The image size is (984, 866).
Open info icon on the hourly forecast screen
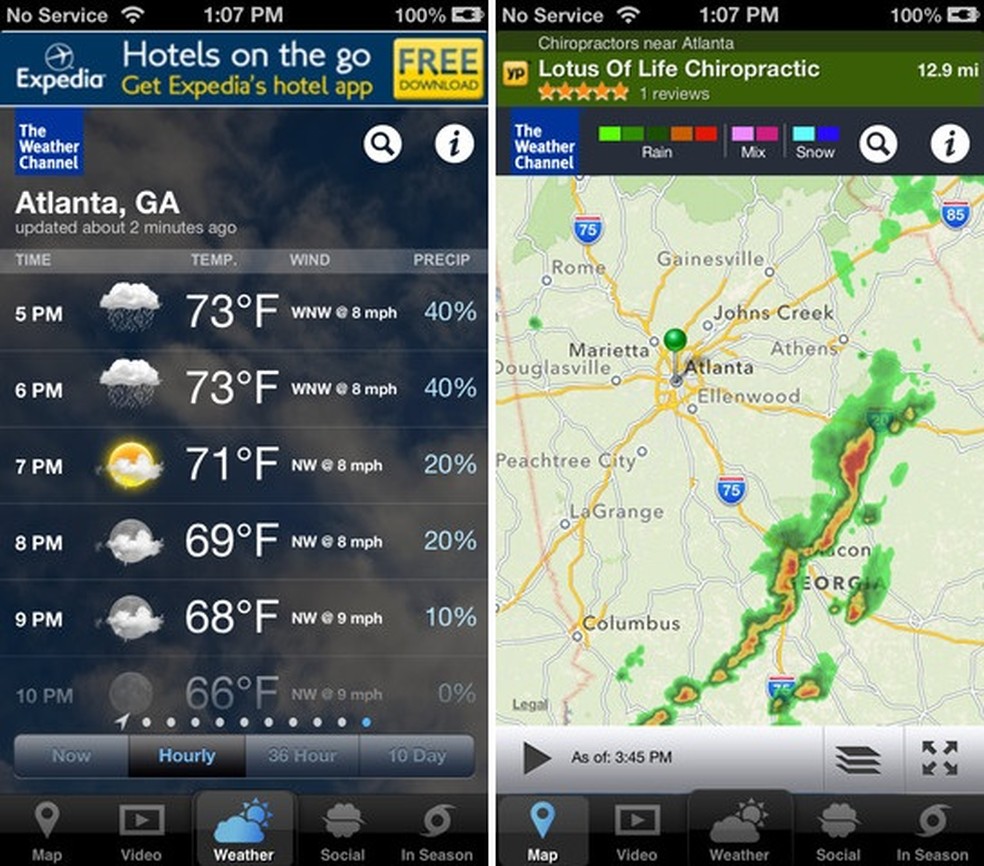pos(454,144)
